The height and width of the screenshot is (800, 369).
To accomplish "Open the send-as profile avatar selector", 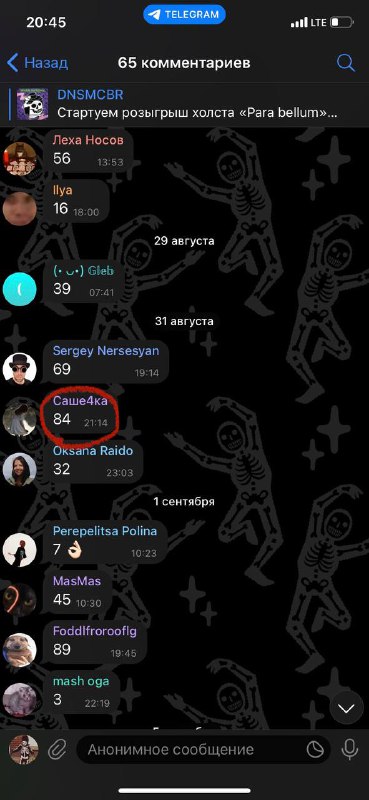I will (x=23, y=749).
